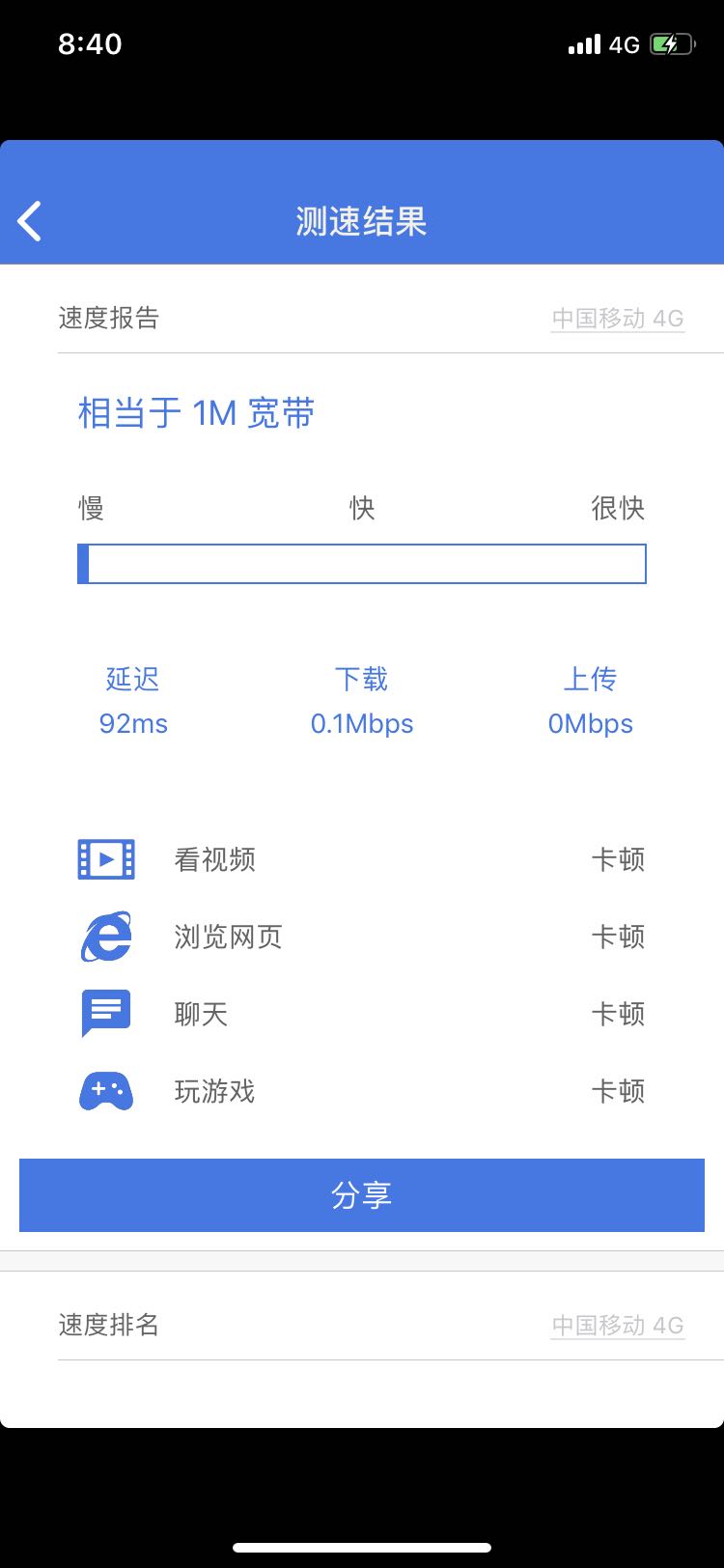Image resolution: width=724 pixels, height=1568 pixels.
Task: Open the 中国移动 4G link beside 速度排名
Action: pos(618,1326)
